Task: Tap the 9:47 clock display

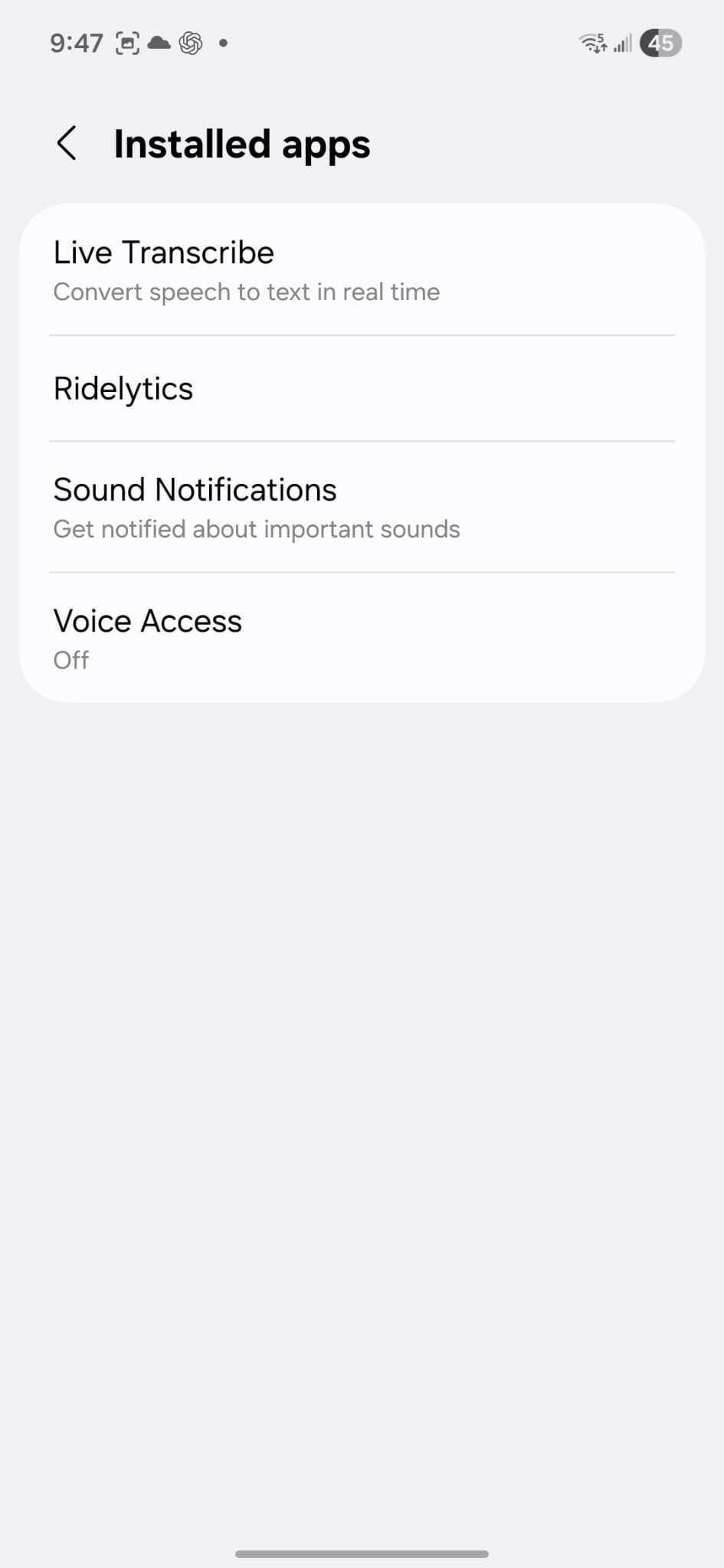Action: coord(74,42)
